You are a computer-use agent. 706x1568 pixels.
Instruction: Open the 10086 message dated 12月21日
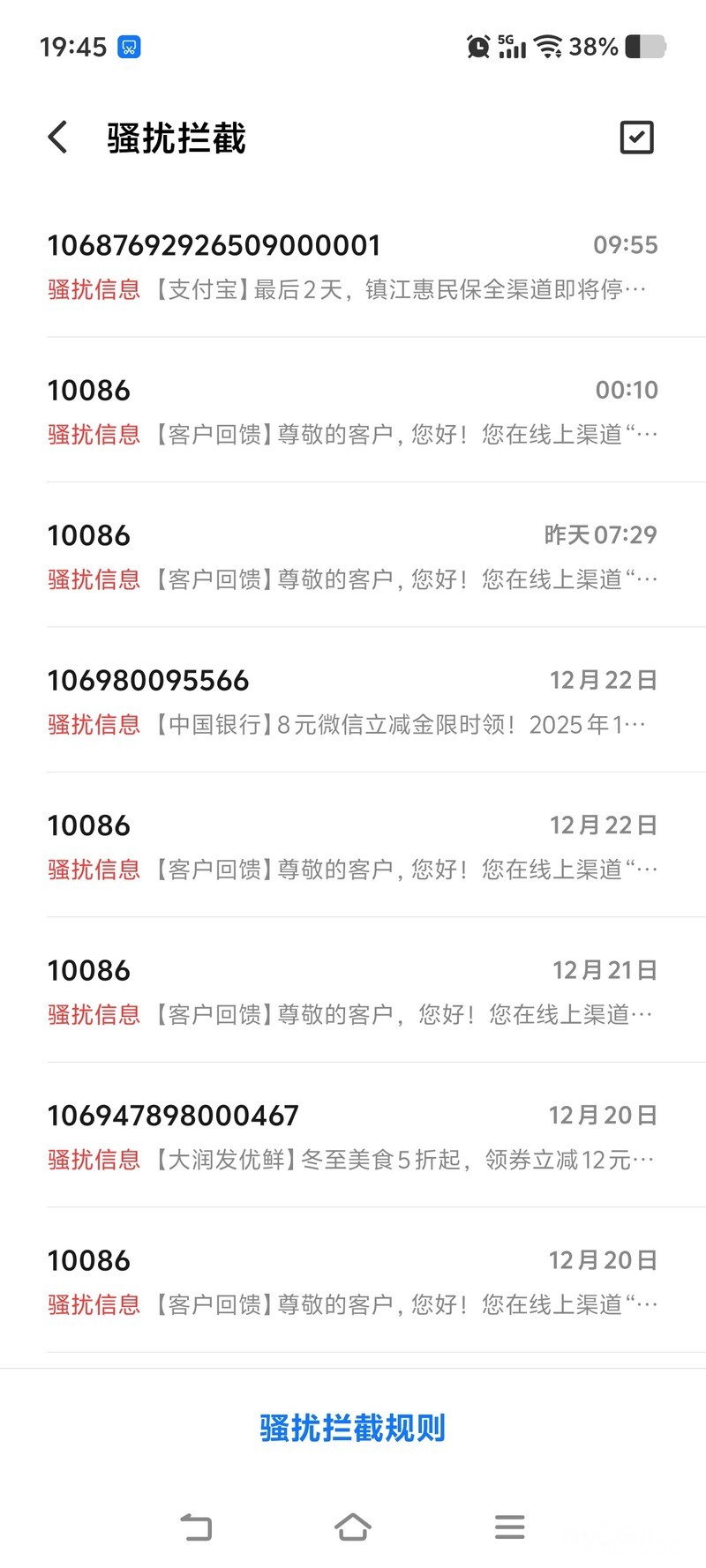(353, 992)
